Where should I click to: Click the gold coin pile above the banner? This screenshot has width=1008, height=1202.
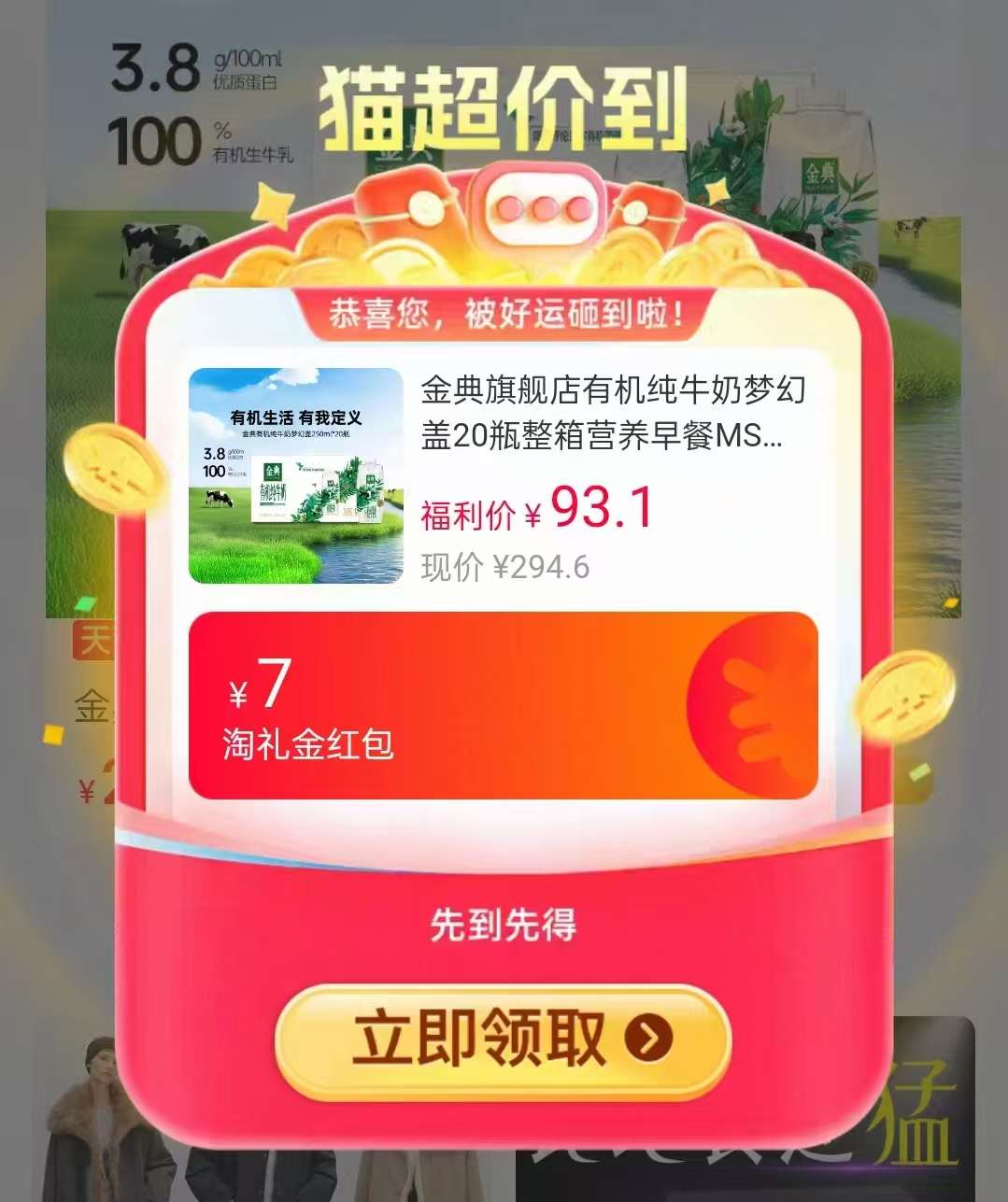504,262
